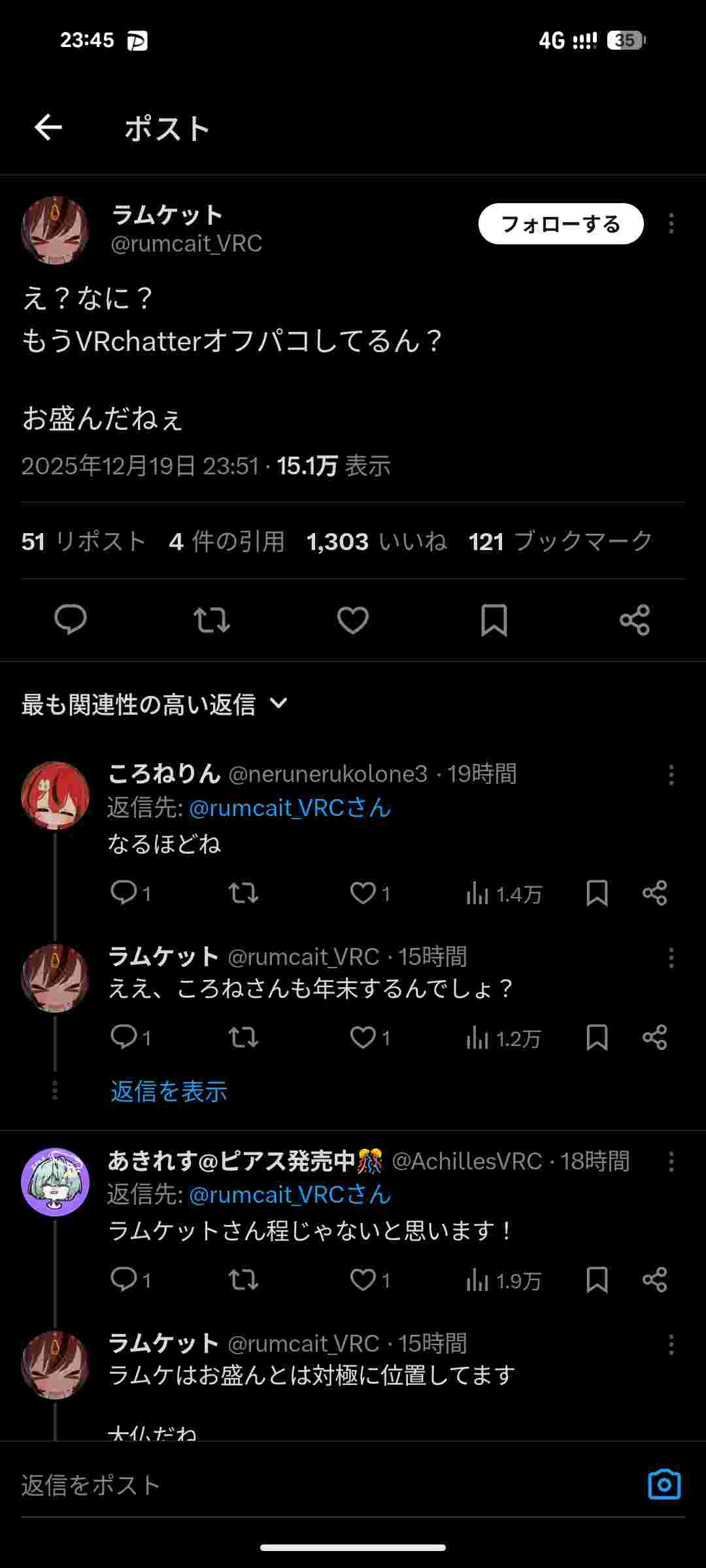706x1568 pixels.
Task: Go back using the arrow icon
Action: click(48, 127)
